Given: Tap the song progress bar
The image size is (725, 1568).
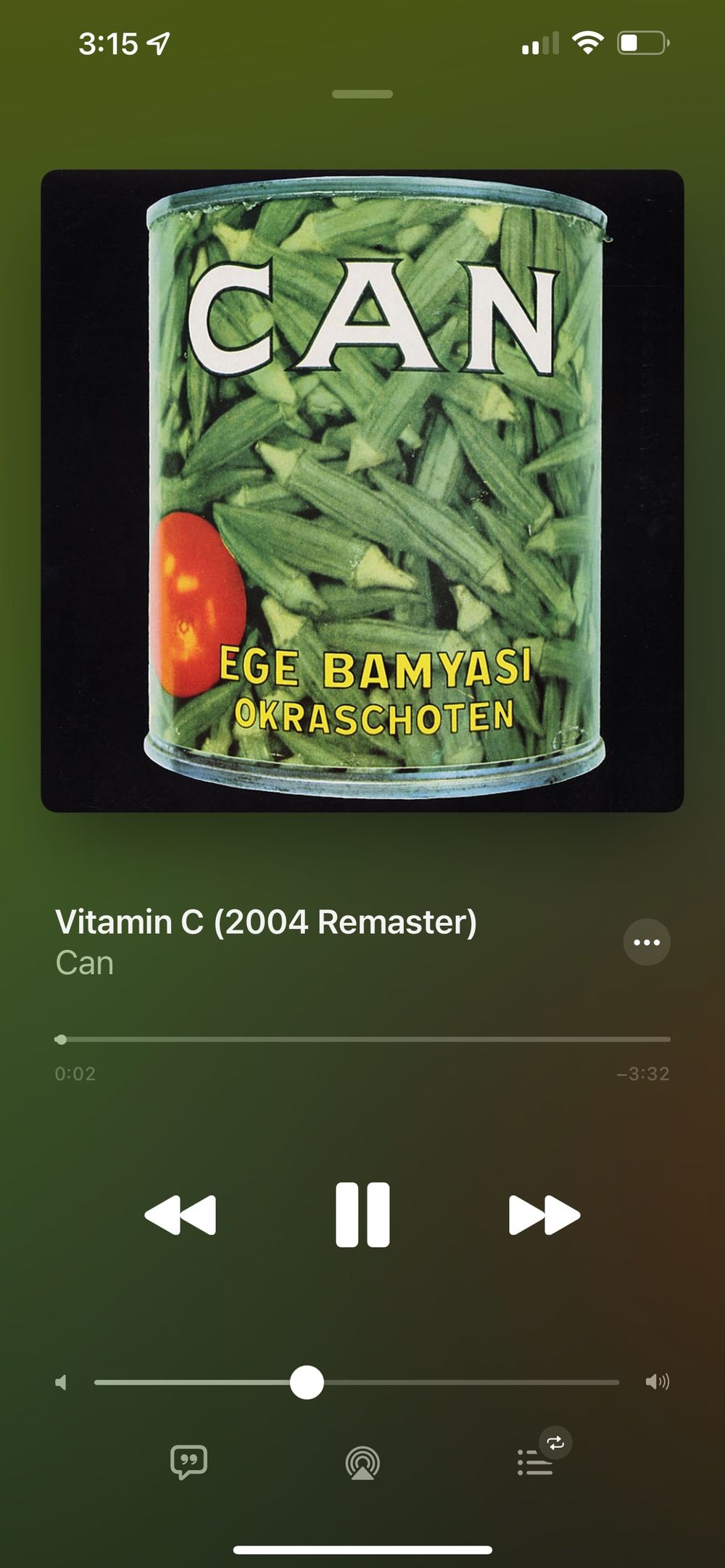Looking at the screenshot, I should pyautogui.click(x=362, y=1039).
